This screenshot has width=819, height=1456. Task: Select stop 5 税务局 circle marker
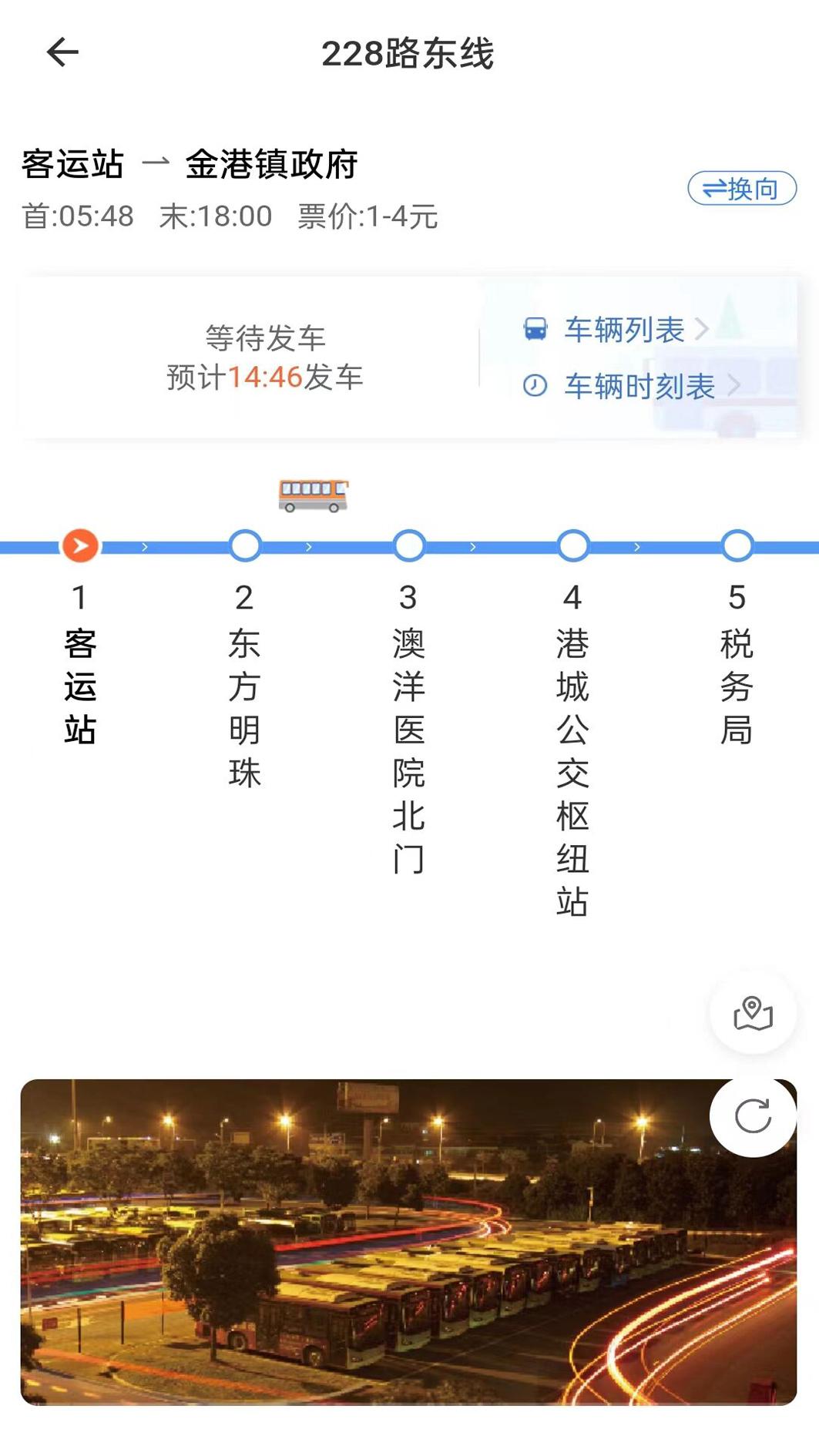737,546
